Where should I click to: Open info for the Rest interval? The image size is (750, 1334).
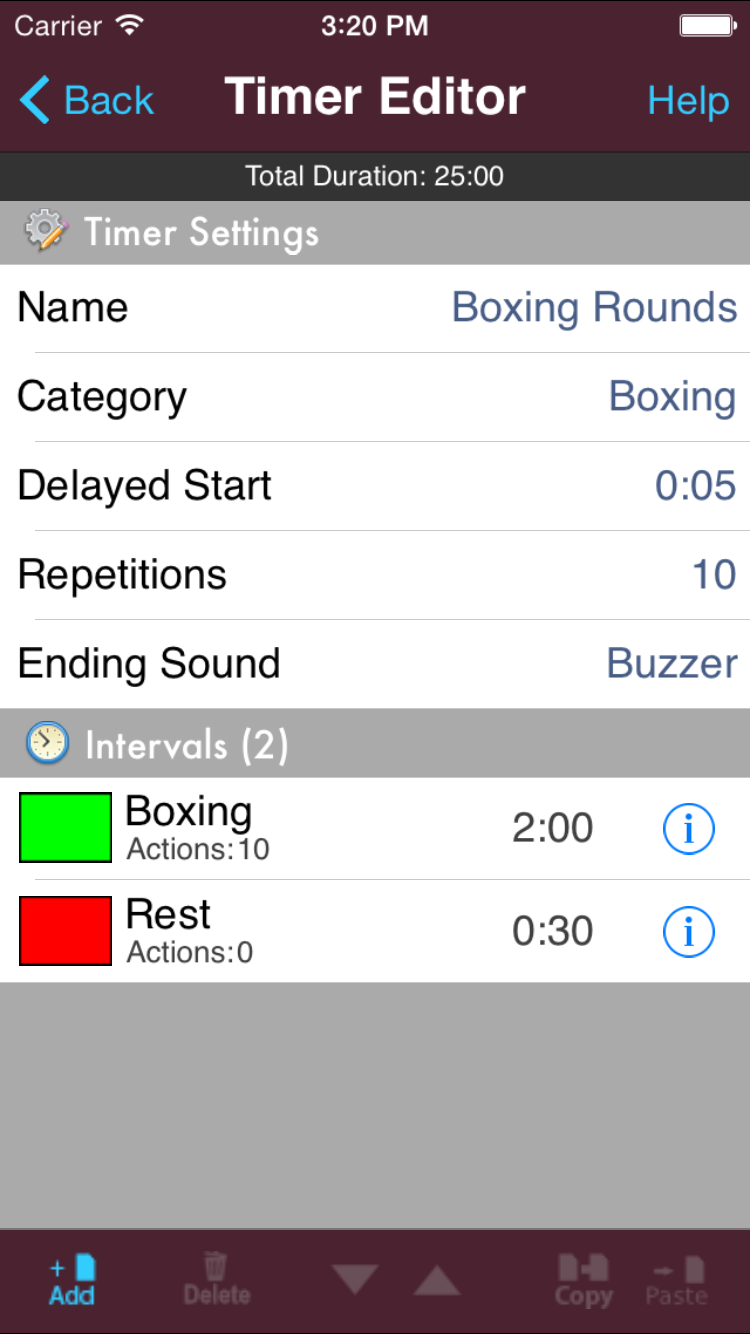689,931
